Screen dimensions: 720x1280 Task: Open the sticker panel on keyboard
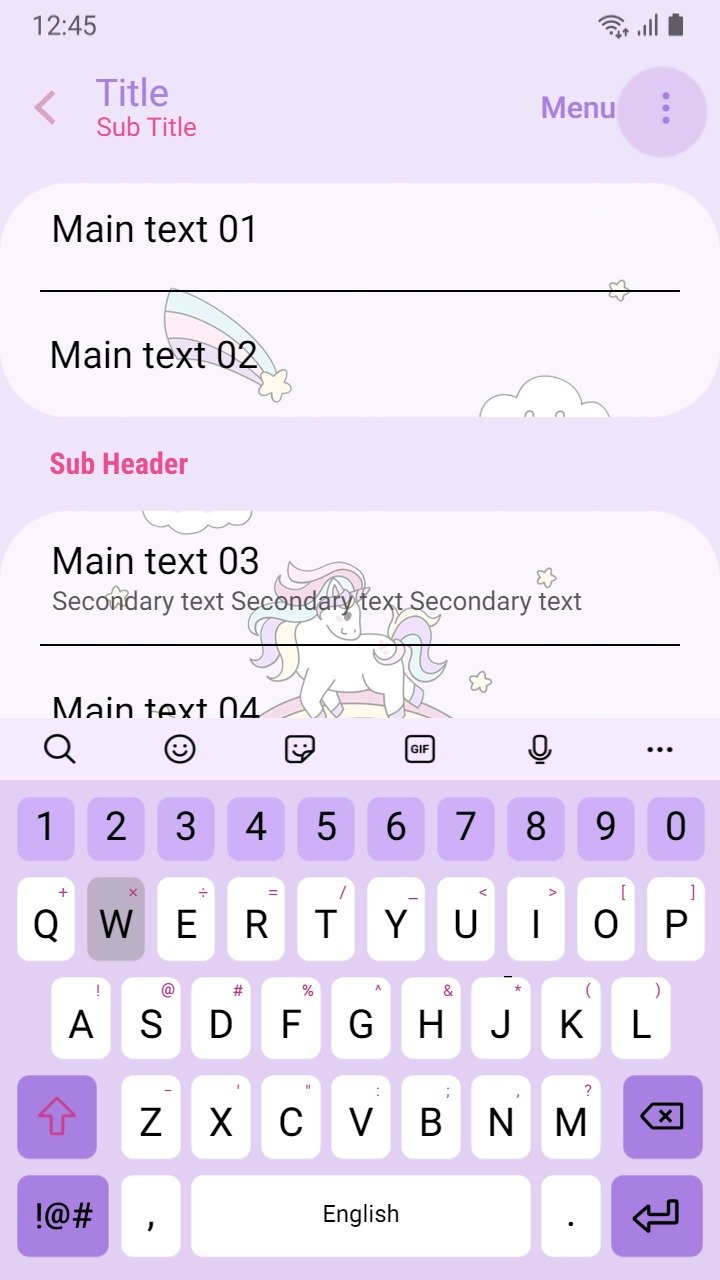[x=300, y=748]
